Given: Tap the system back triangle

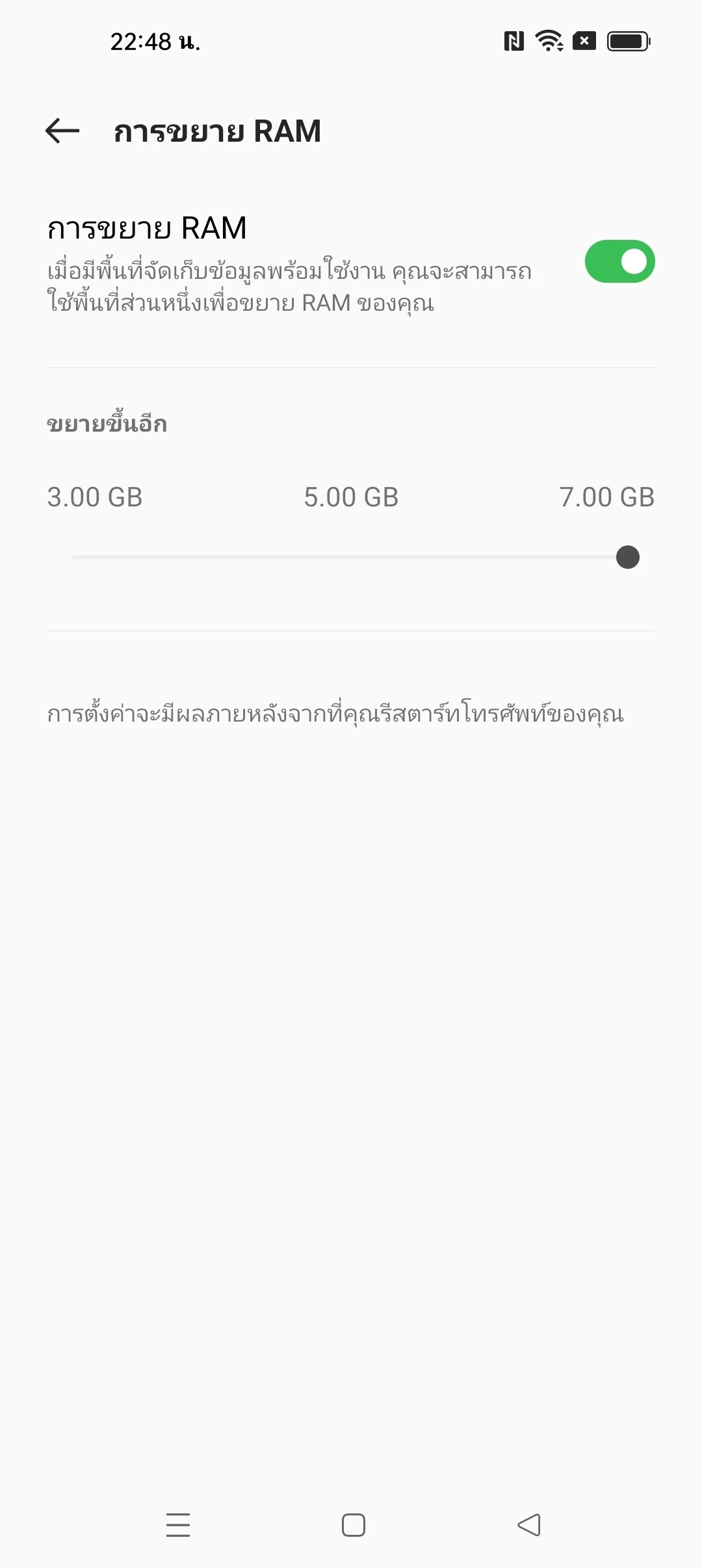Looking at the screenshot, I should (529, 1525).
